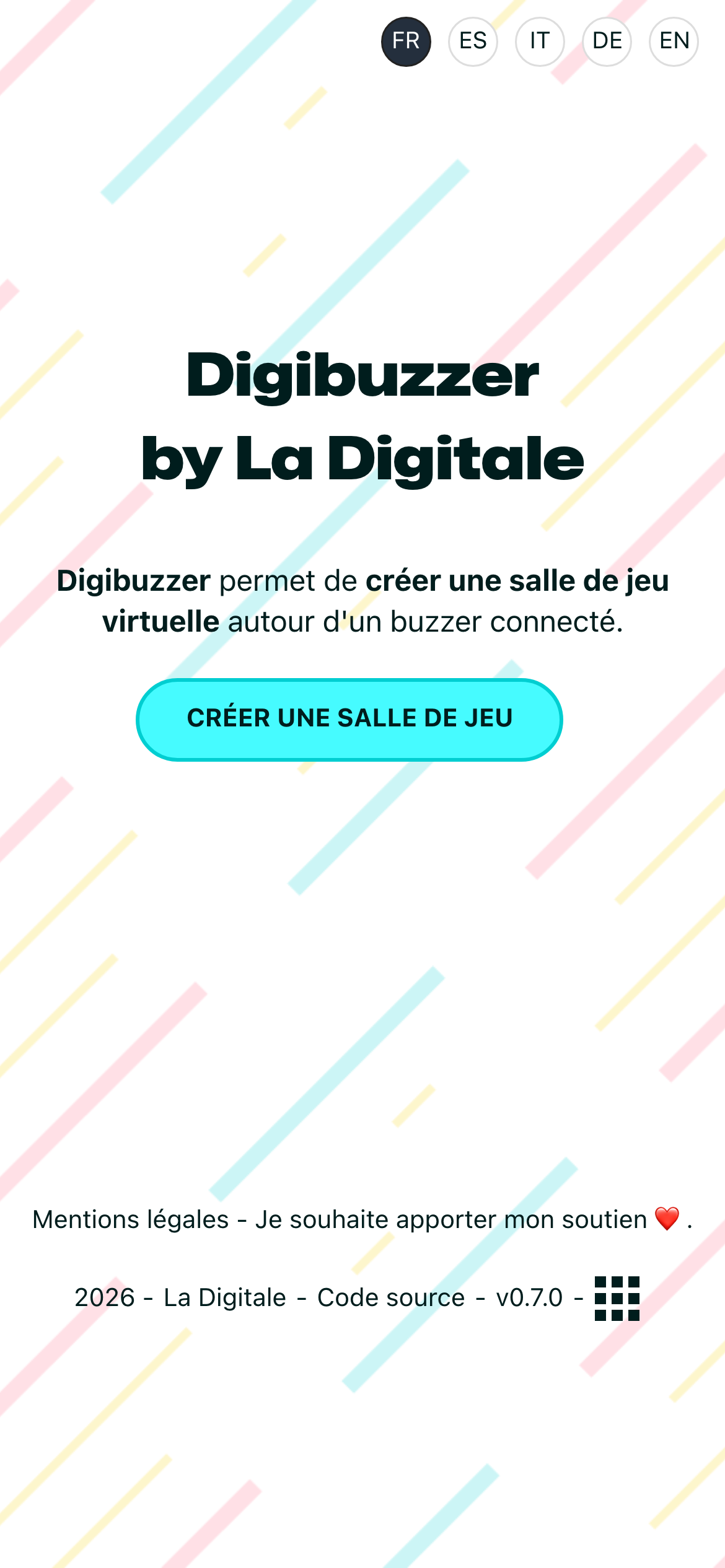Change language to IT
Screen dimensions: 725x1568
[540, 41]
